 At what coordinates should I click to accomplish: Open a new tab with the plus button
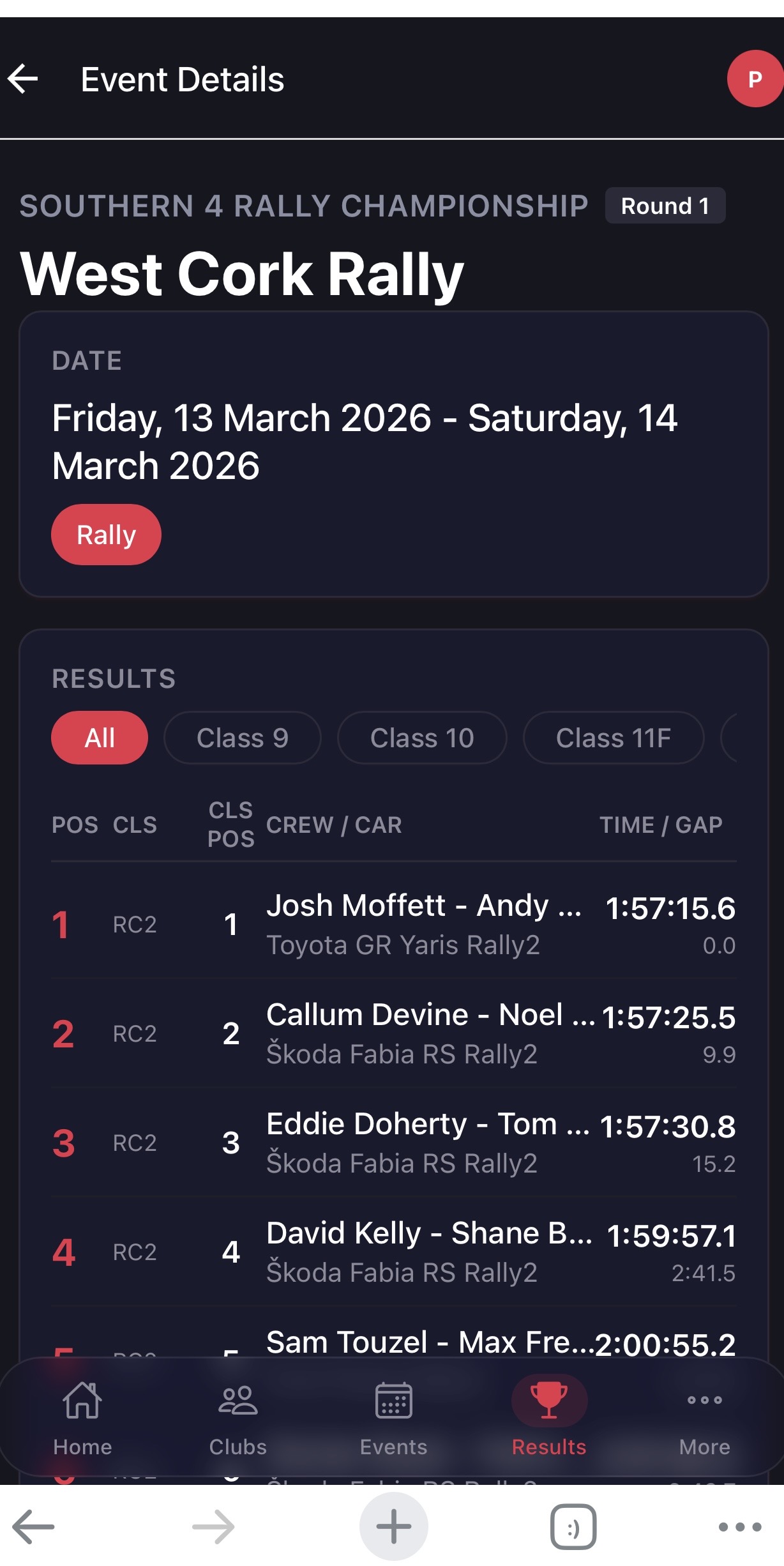(393, 1526)
